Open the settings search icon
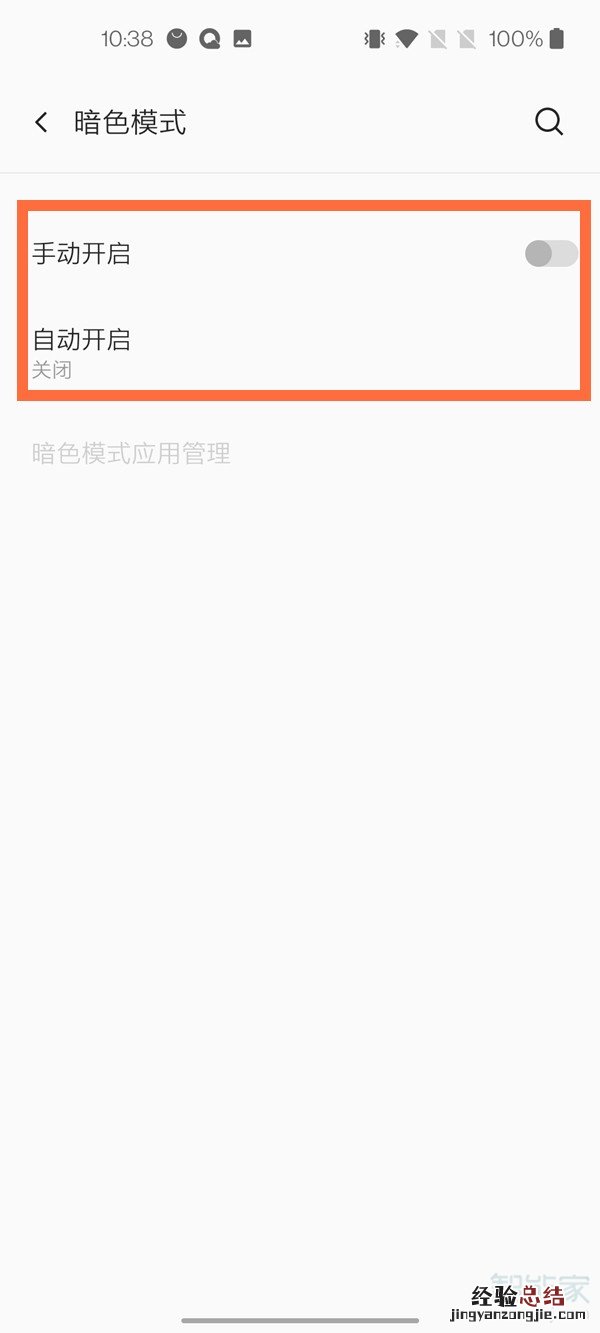Screen dimensions: 600x1333 pos(549,122)
